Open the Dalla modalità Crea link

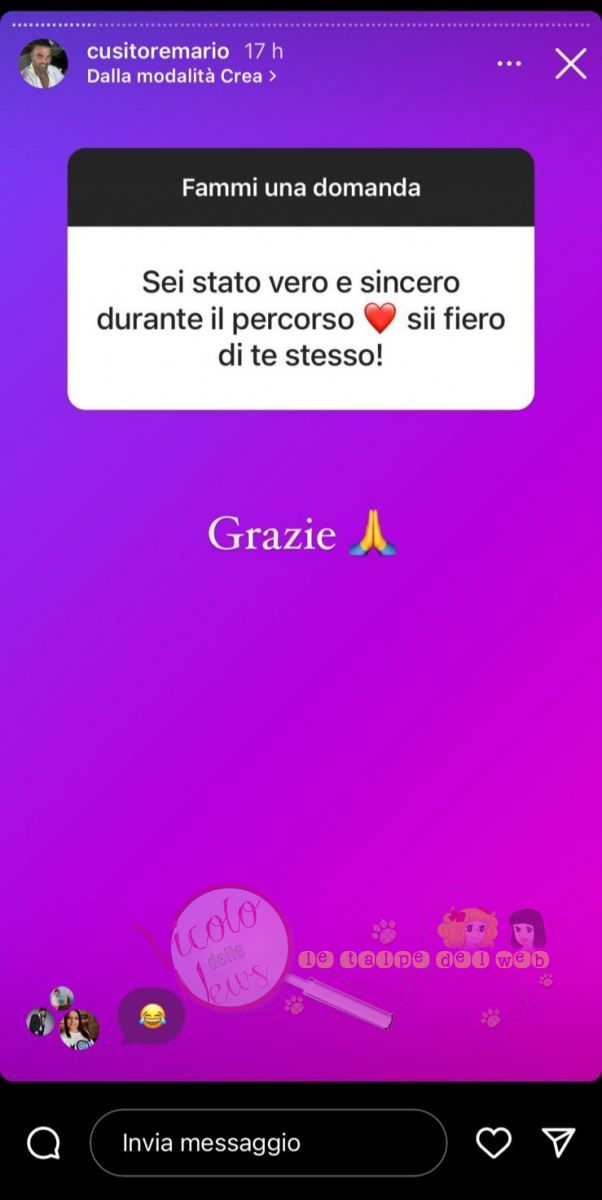pyautogui.click(x=181, y=75)
